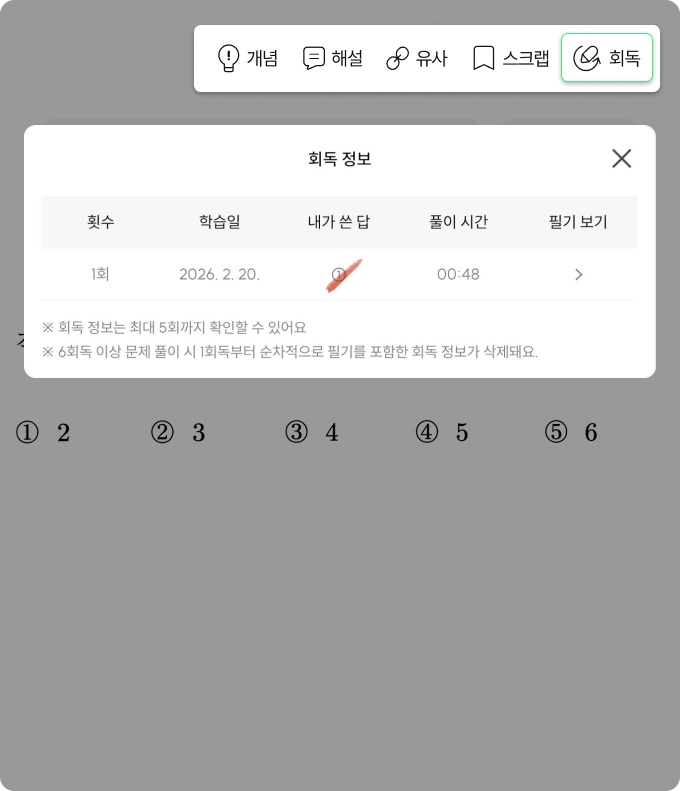
Task: View the 해설 explanation
Action: (x=333, y=58)
